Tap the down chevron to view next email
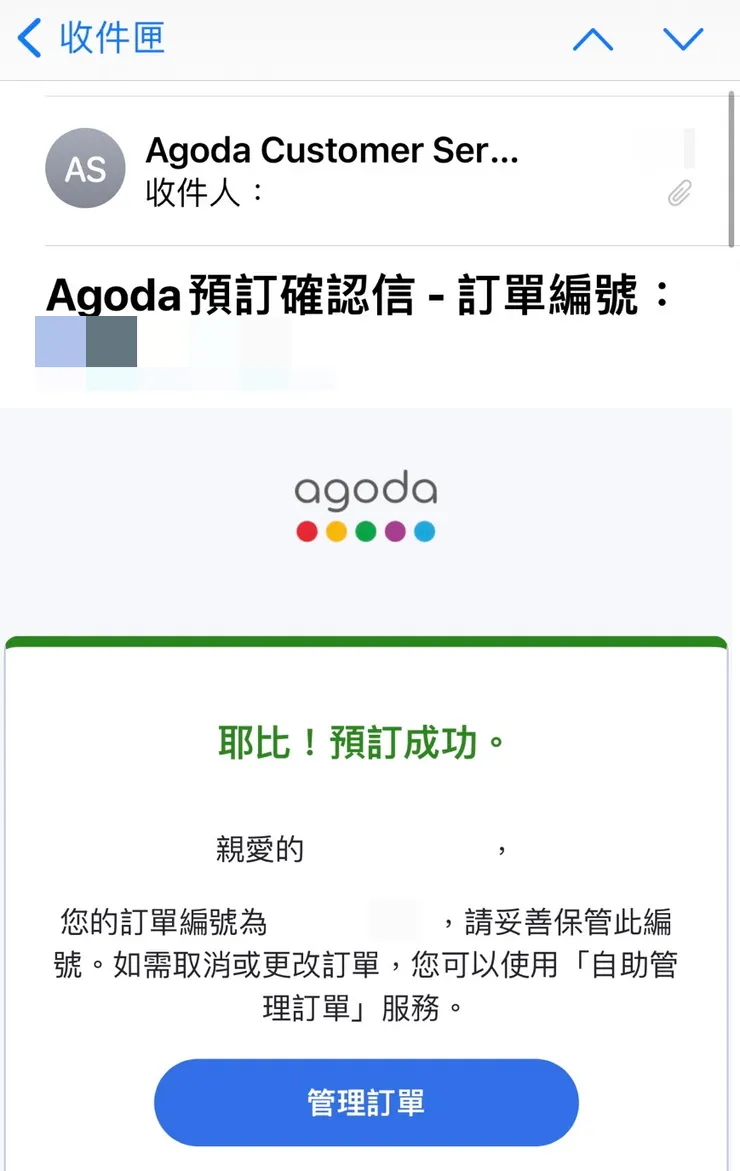Viewport: 740px width, 1171px height. pos(683,39)
